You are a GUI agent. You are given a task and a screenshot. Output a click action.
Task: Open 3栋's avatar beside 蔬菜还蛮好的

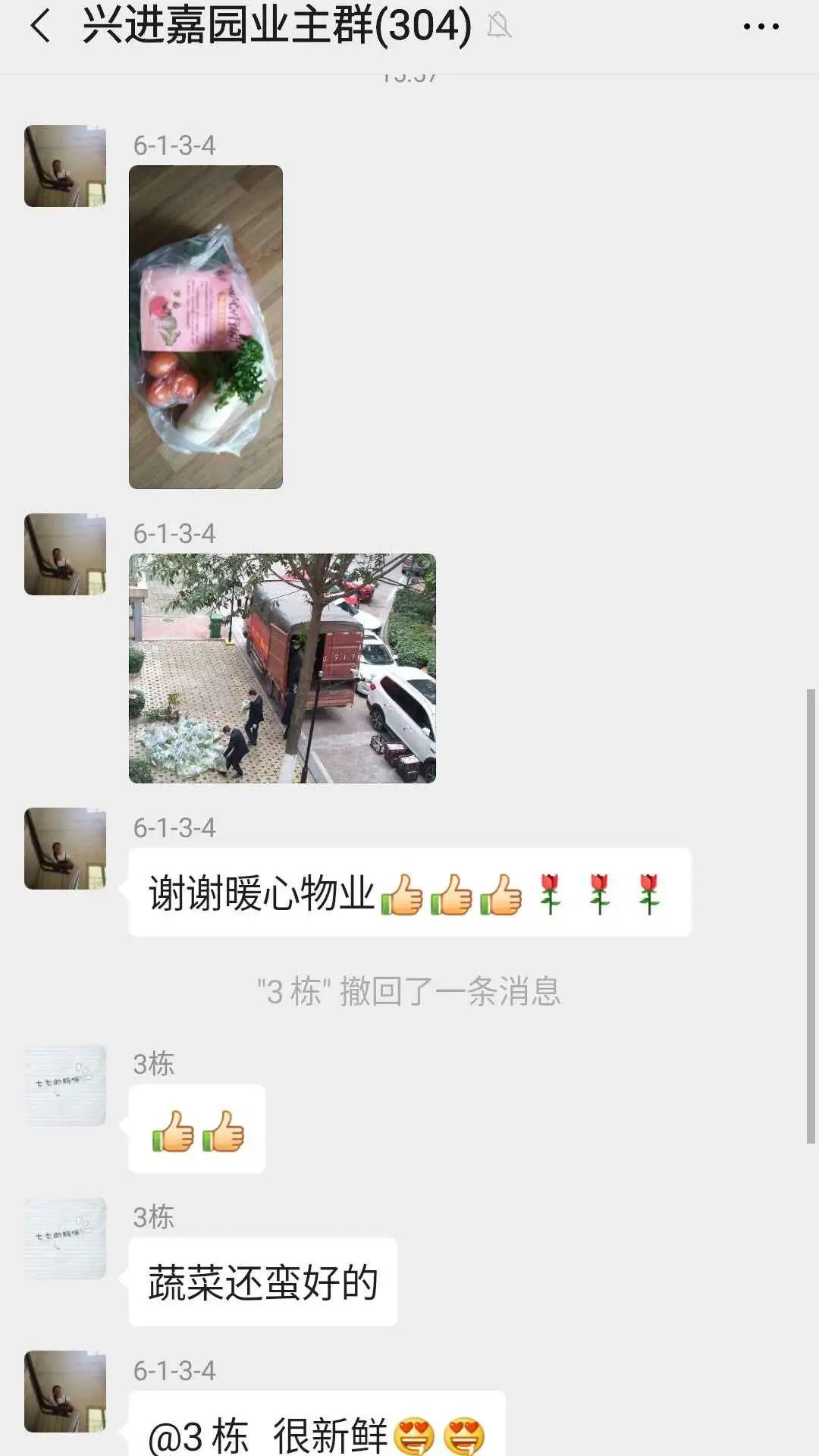point(65,1238)
